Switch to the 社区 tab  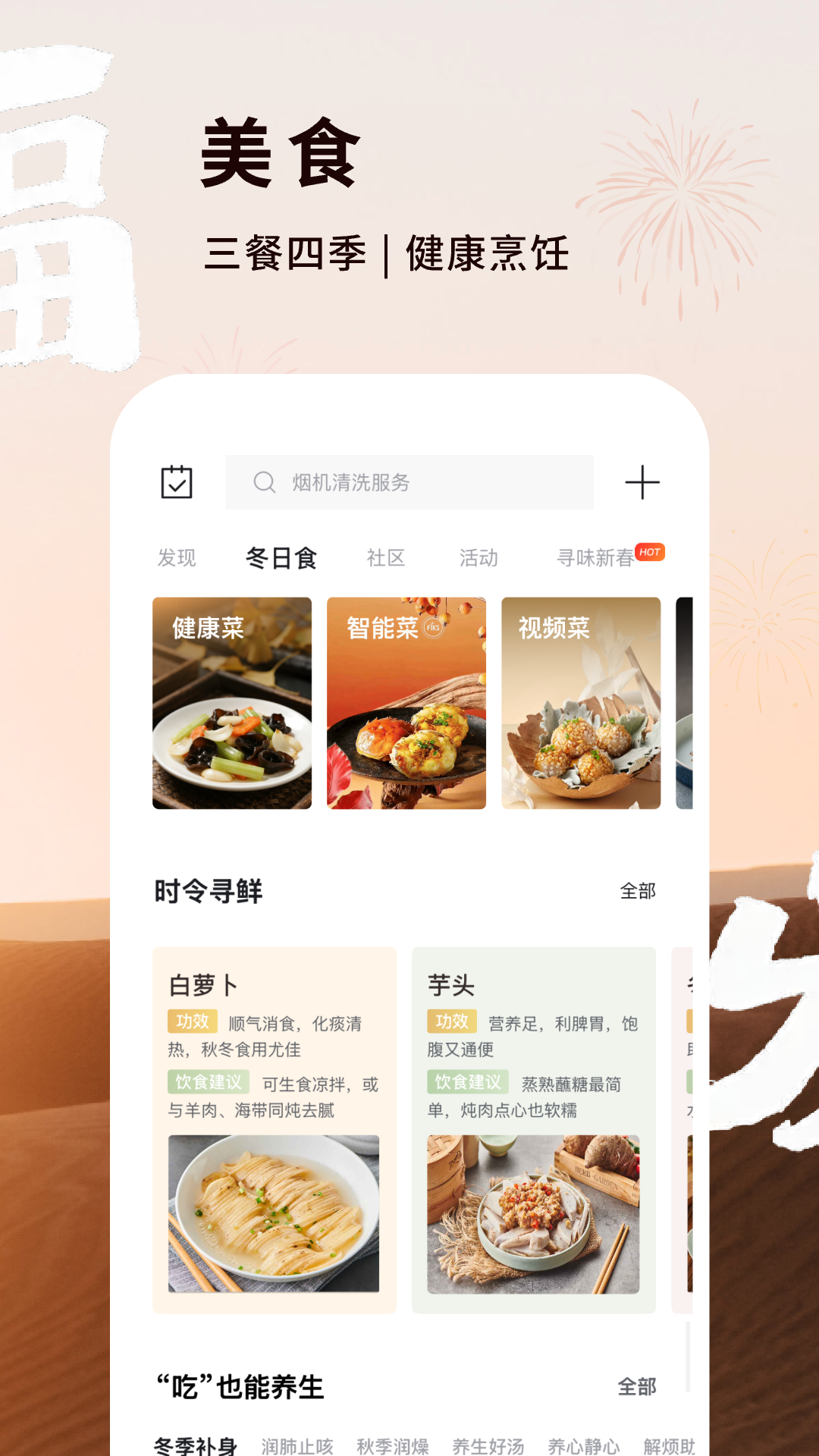point(384,557)
